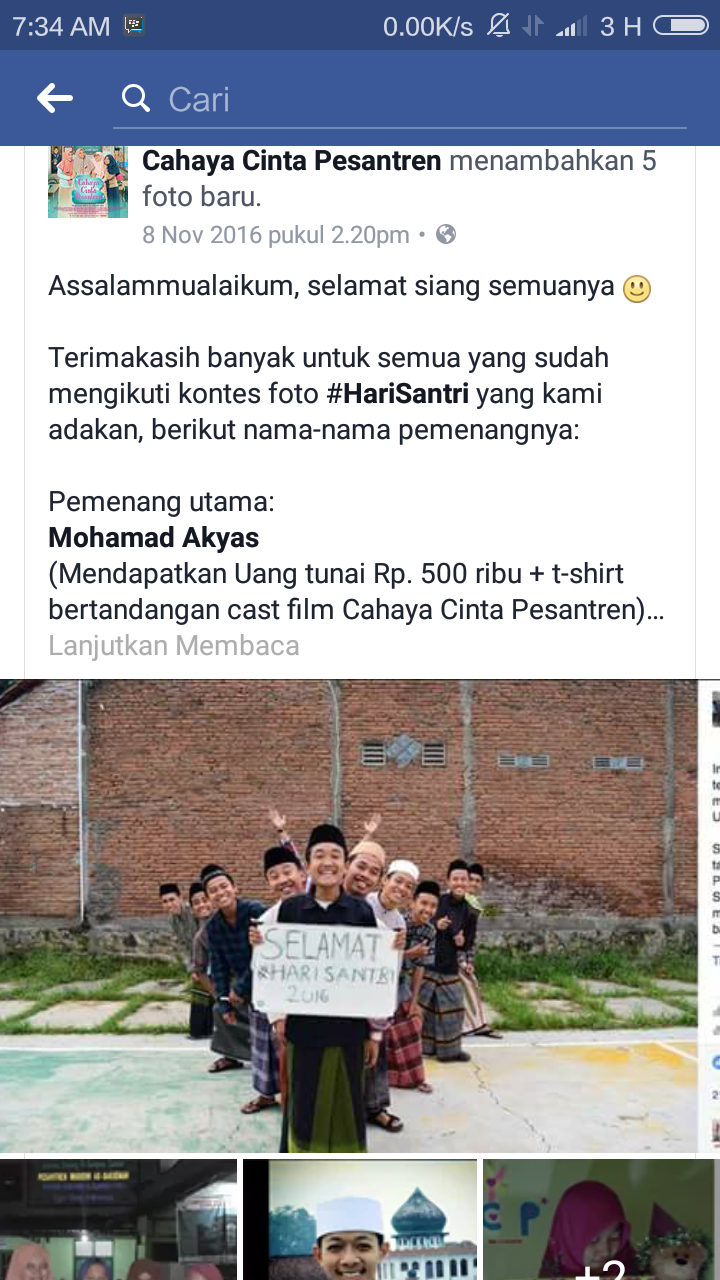View the remaining photos tile marked +2

[x=601, y=1220]
